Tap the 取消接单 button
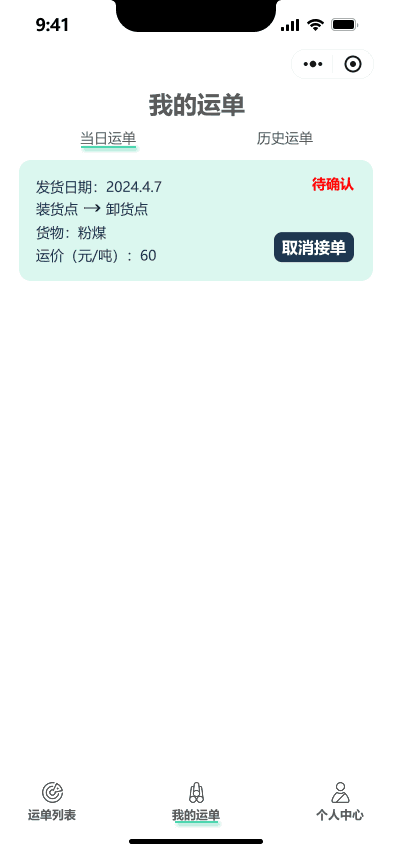 (314, 247)
